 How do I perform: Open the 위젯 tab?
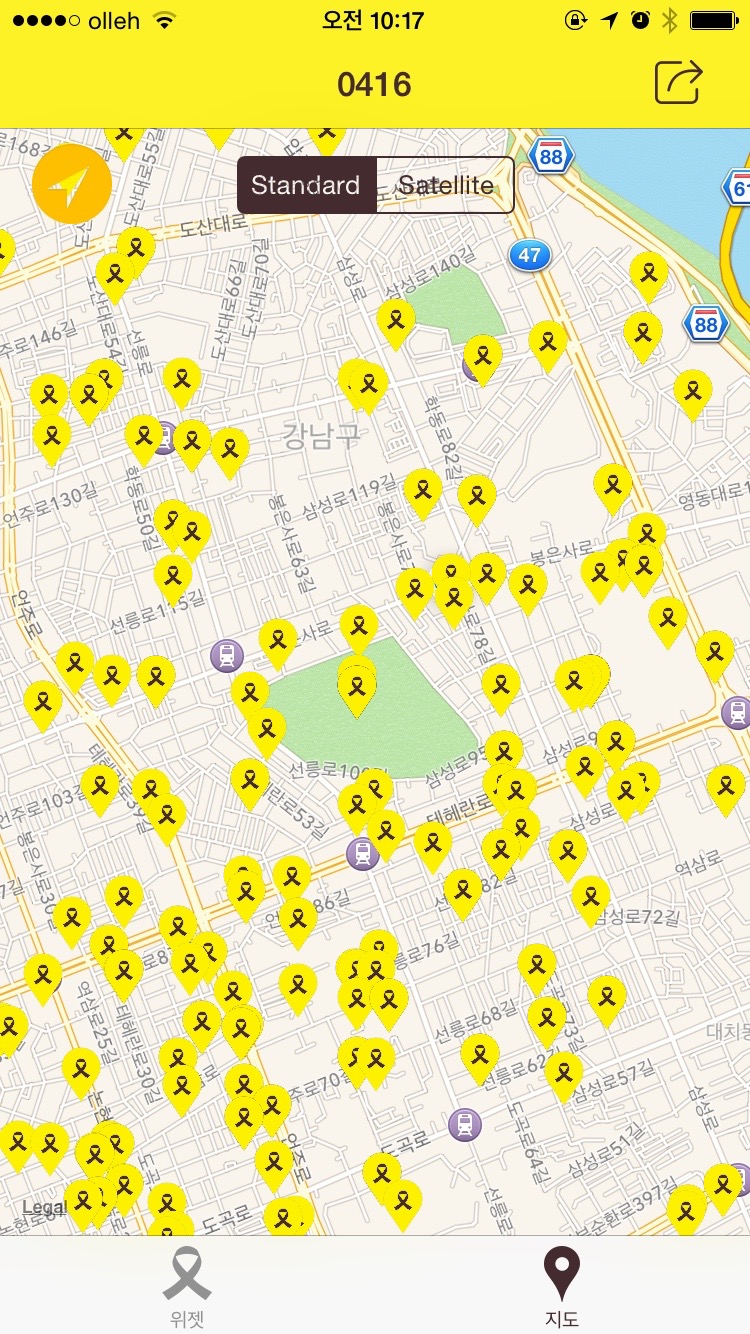(187, 1286)
